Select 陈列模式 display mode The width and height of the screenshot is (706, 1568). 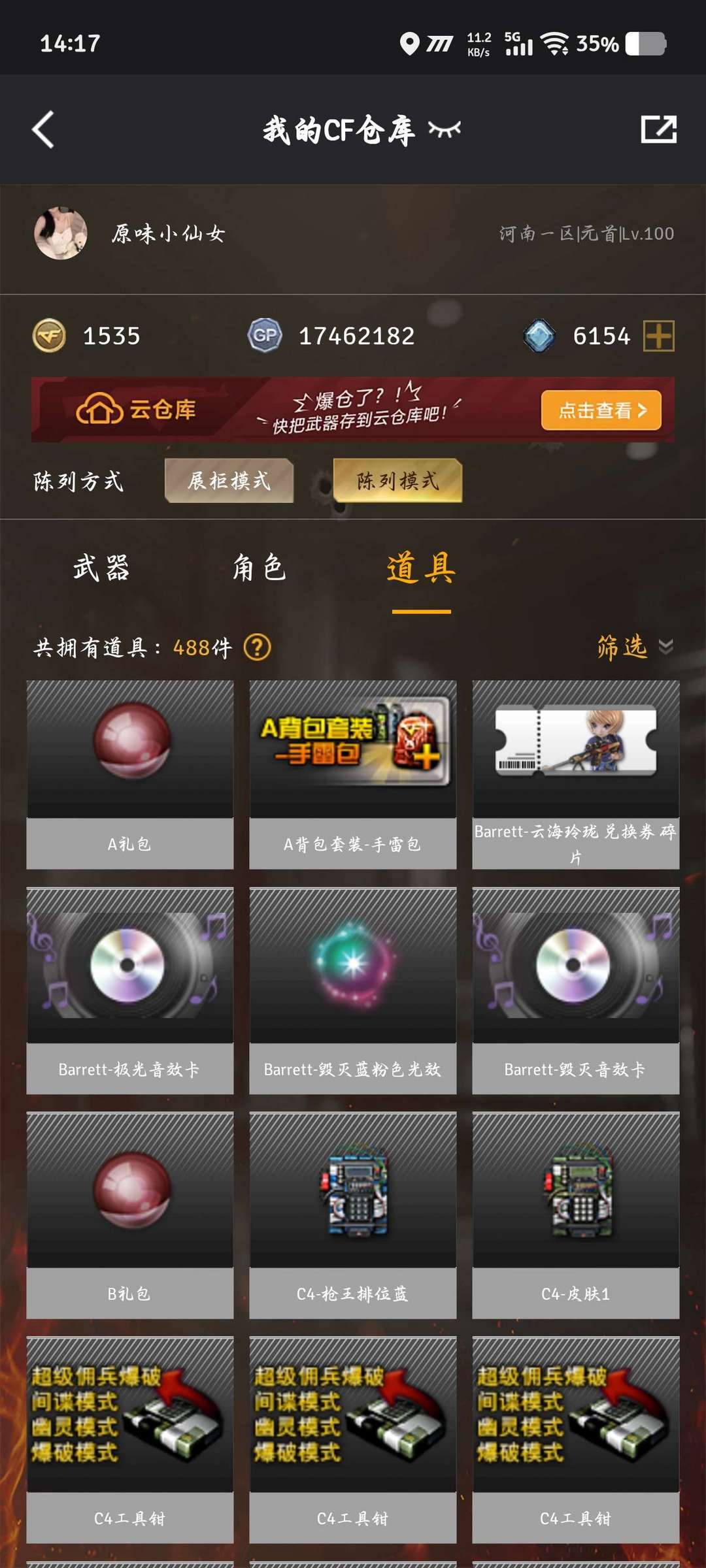[397, 481]
